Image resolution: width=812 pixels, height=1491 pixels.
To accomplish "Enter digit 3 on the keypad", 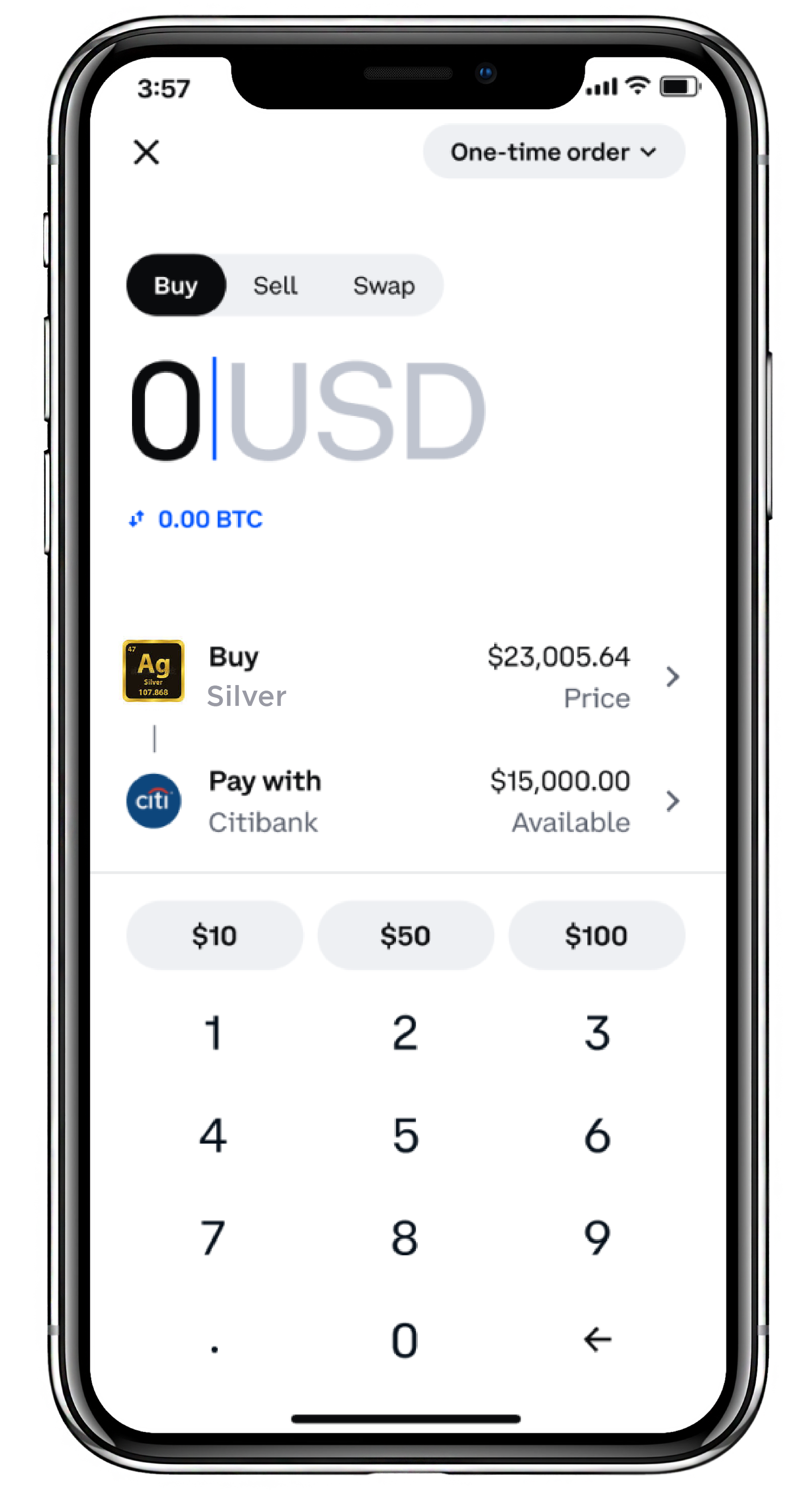I will click(x=597, y=1033).
